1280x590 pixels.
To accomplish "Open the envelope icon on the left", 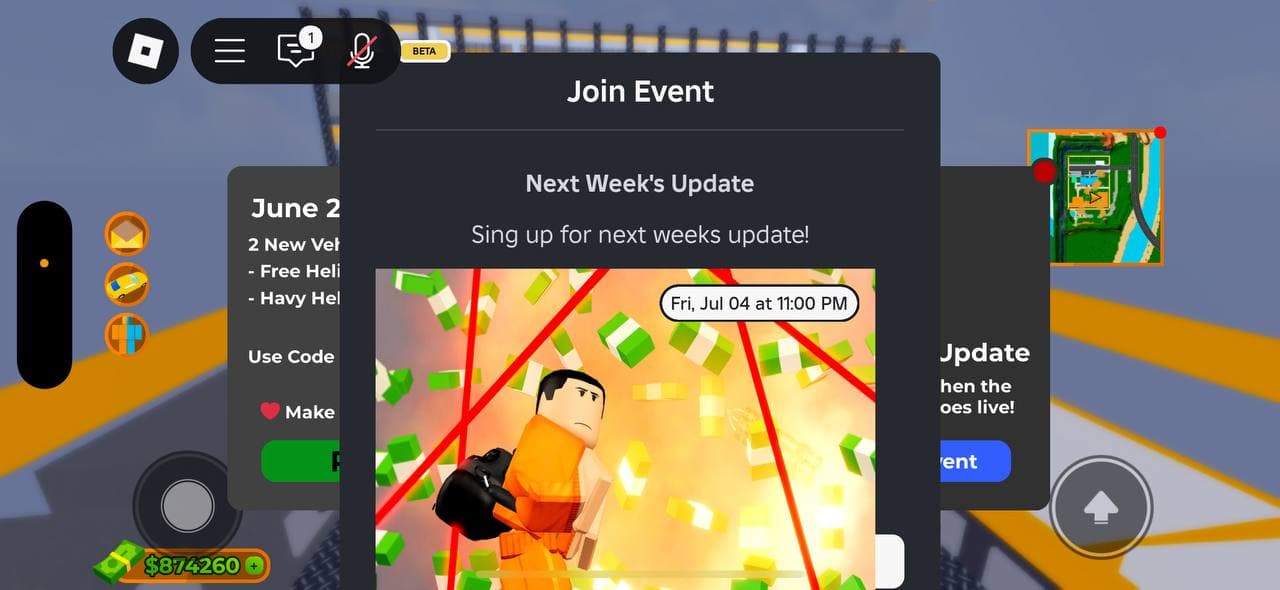I will pos(127,234).
